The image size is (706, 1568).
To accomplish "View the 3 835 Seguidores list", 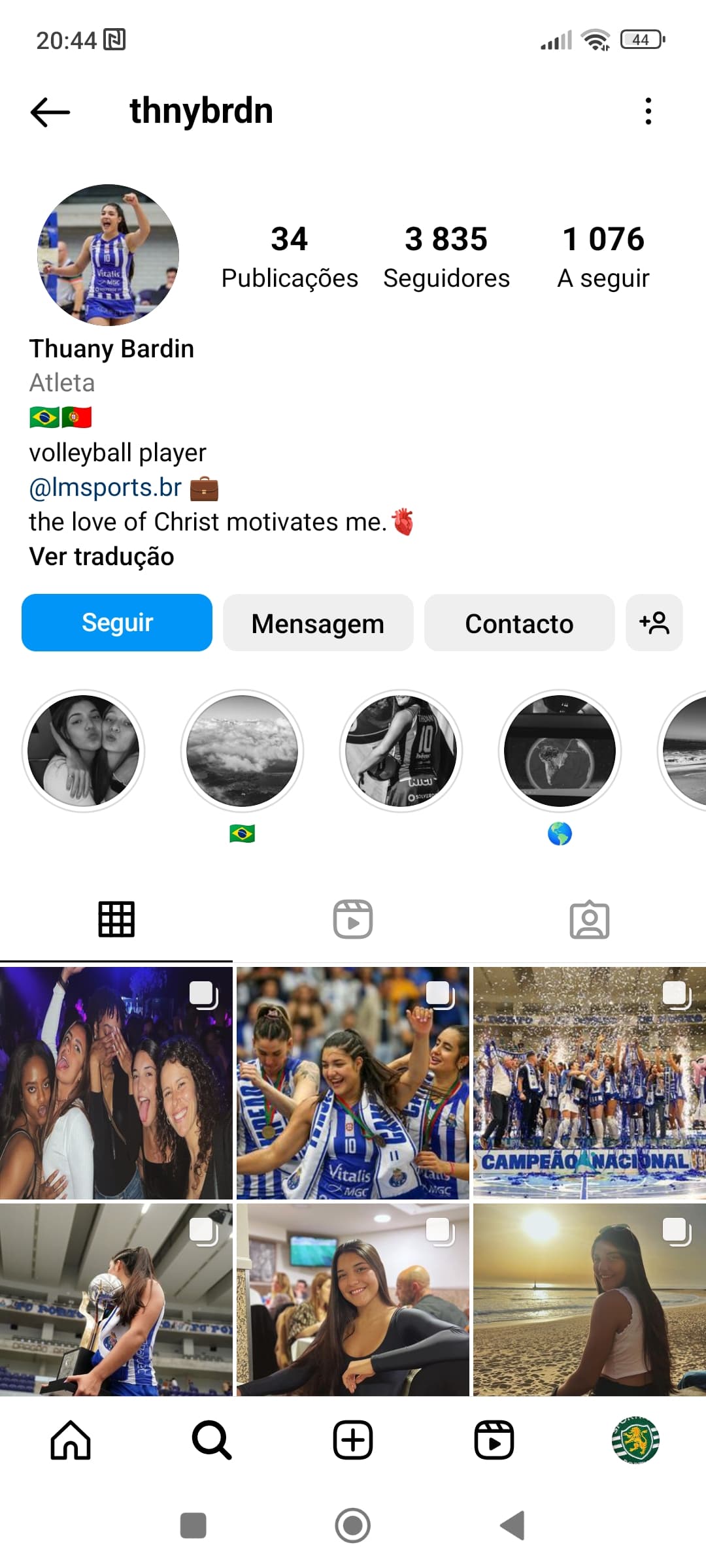I will 446,257.
